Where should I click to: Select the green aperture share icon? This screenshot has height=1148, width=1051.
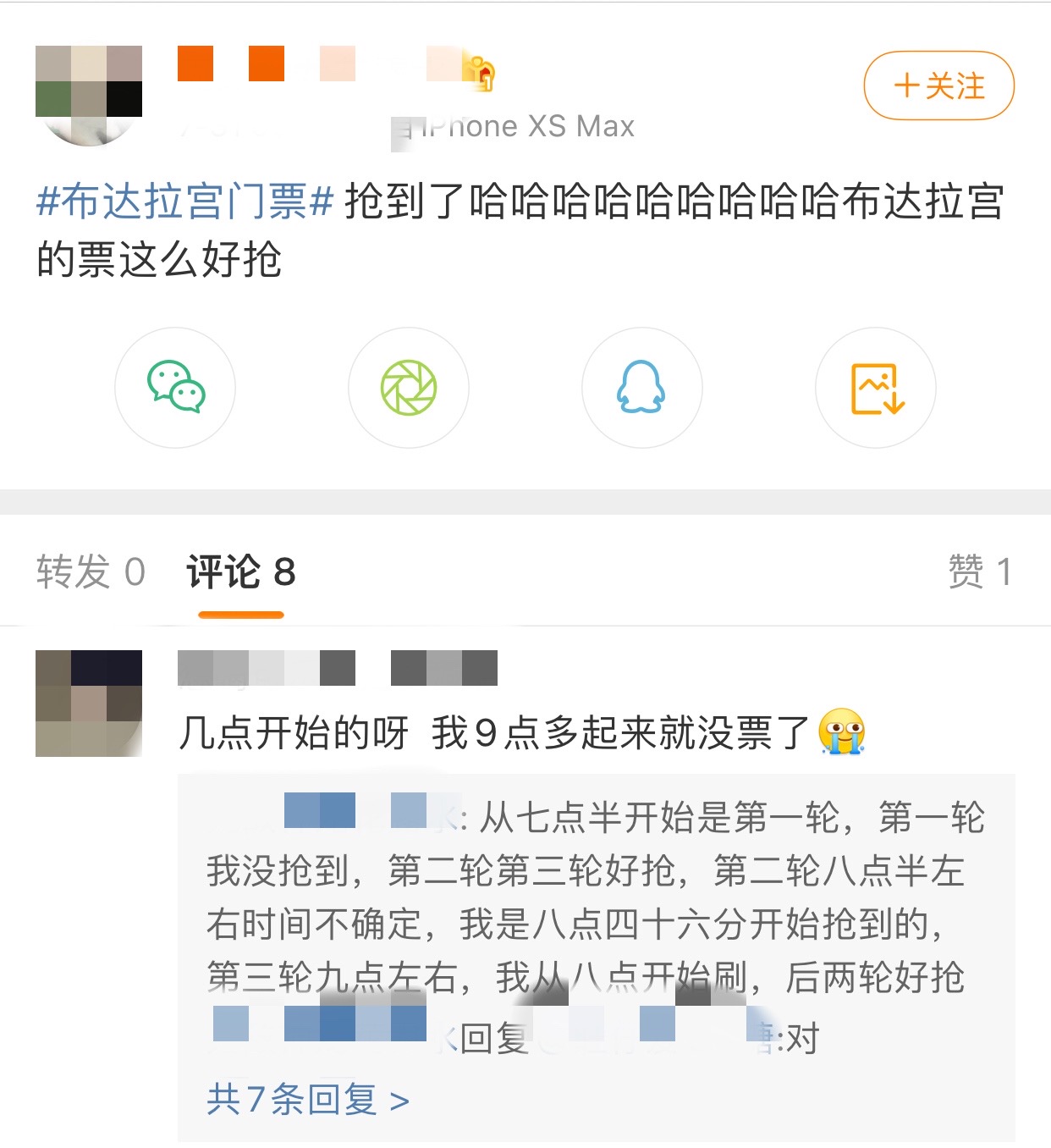coord(409,388)
